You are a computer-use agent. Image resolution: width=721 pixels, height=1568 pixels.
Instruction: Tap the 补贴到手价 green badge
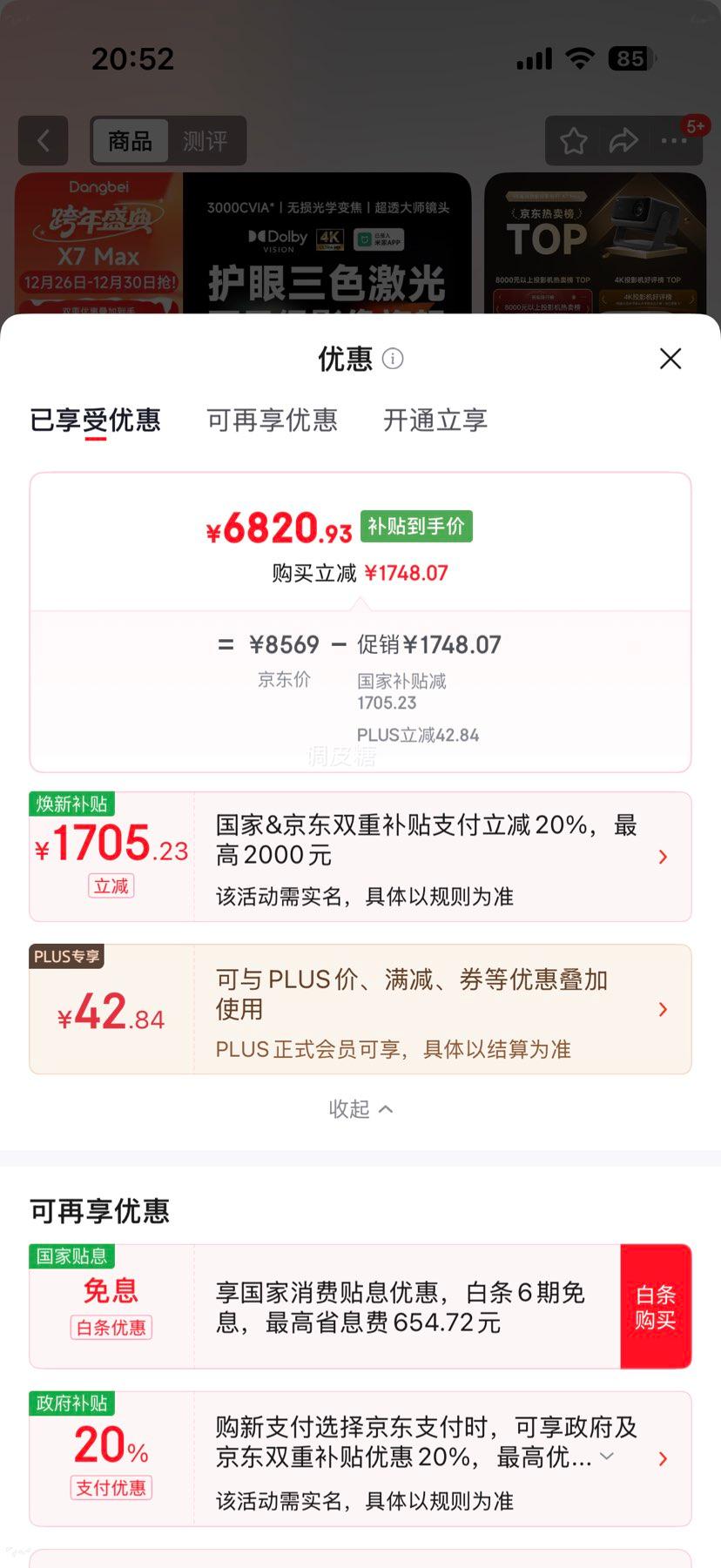tap(416, 527)
